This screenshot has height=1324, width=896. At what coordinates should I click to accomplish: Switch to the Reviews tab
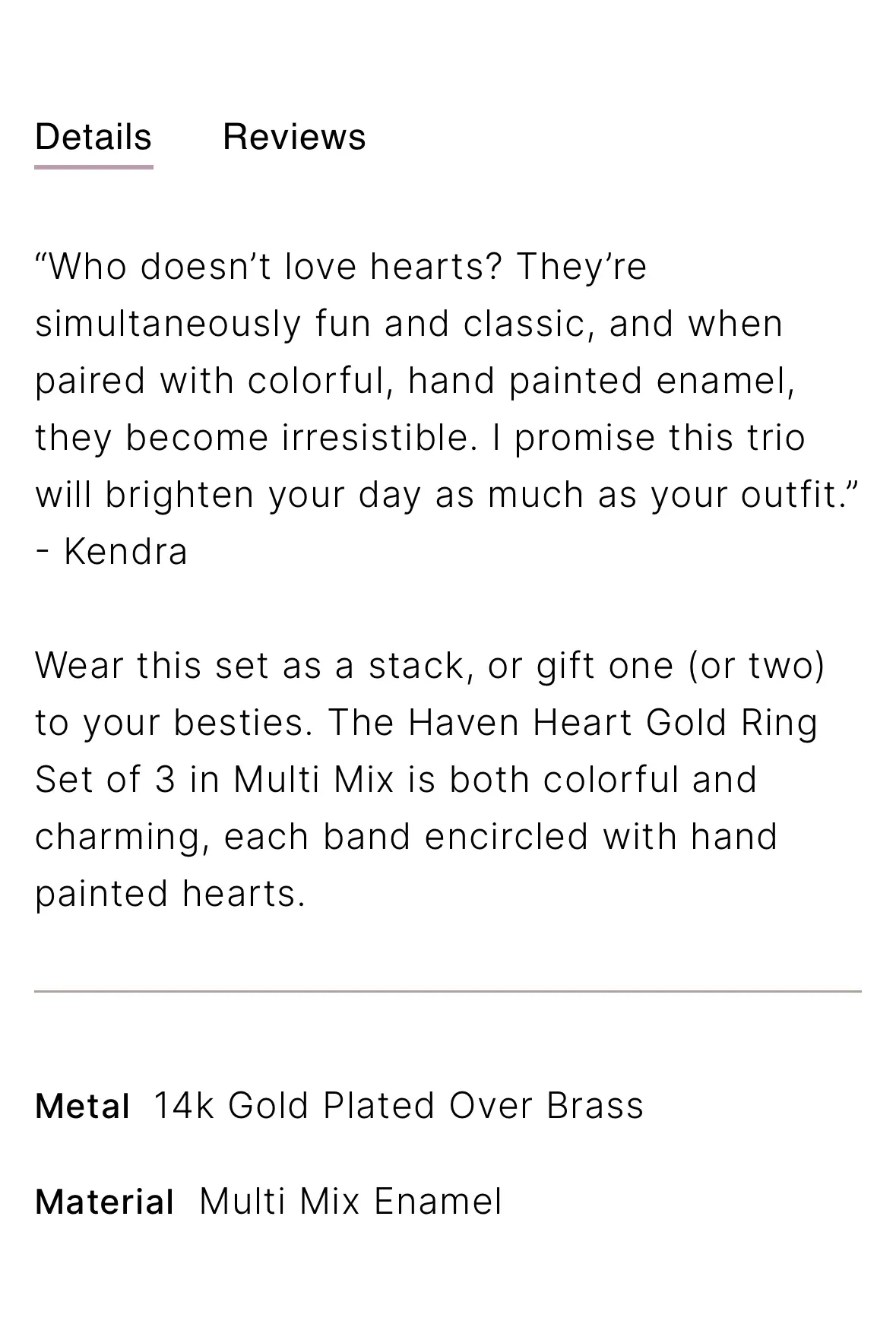(x=294, y=138)
